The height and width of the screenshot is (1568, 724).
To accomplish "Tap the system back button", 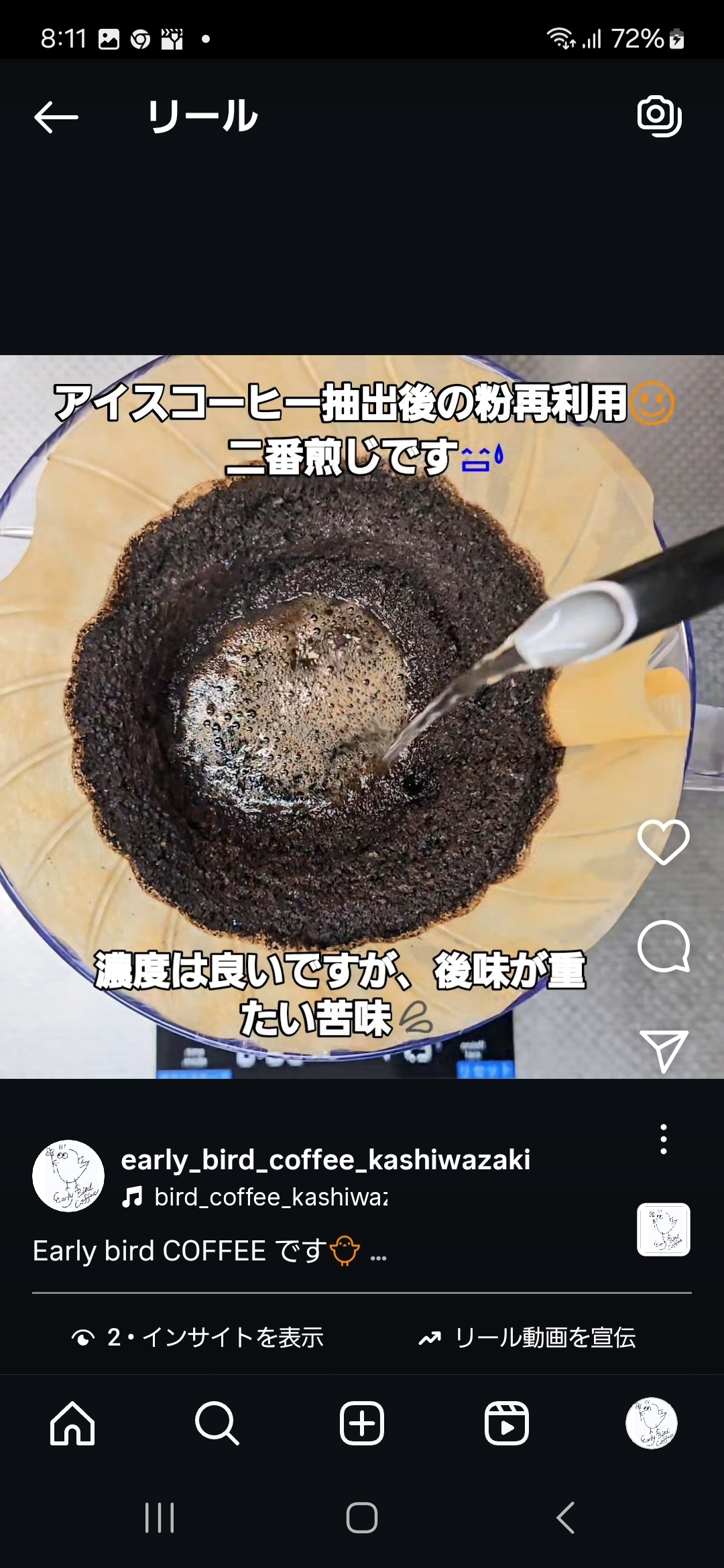I will point(566,1518).
